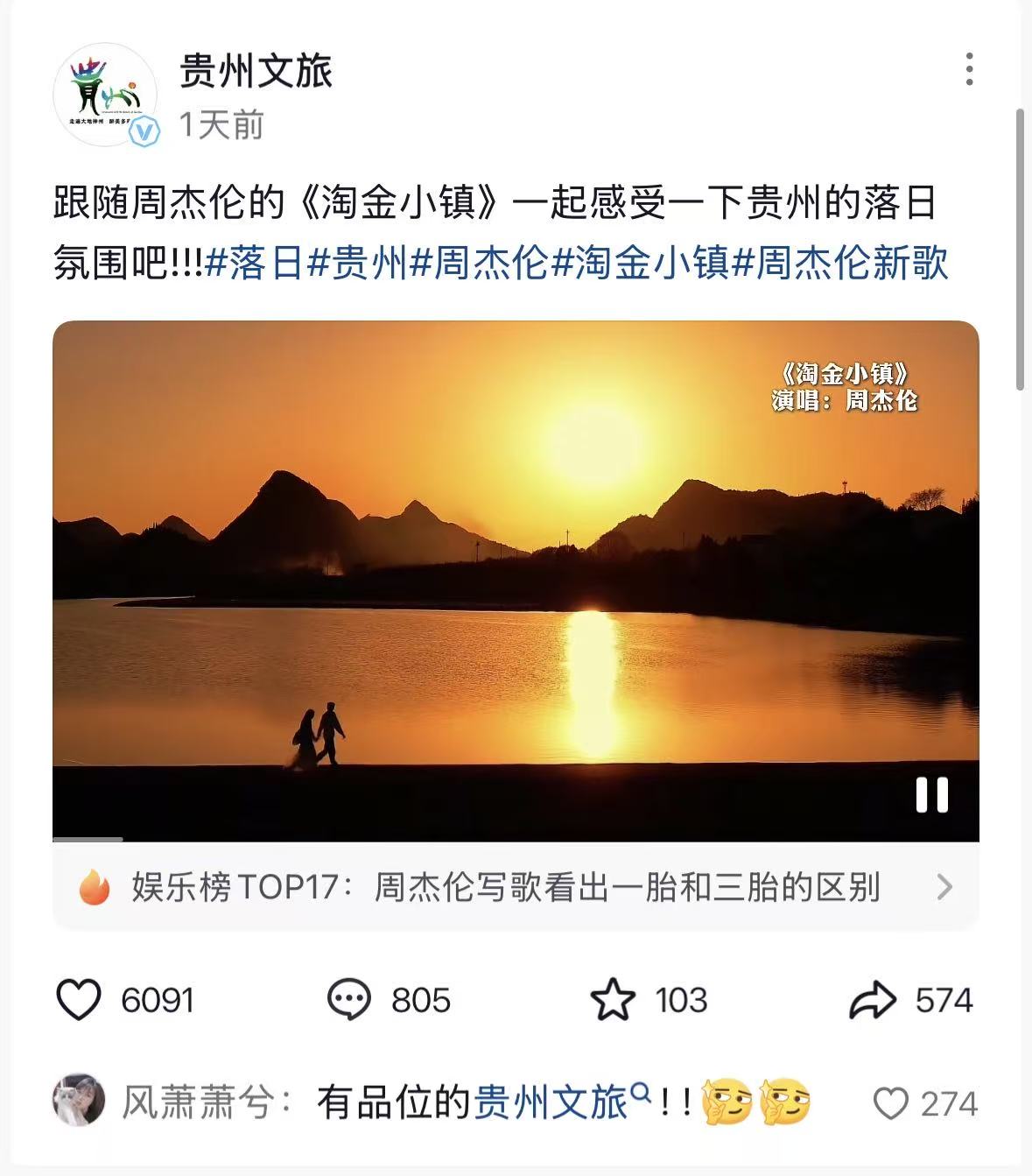Open the 贵州文旅 account name
The width and height of the screenshot is (1032, 1176).
click(256, 71)
